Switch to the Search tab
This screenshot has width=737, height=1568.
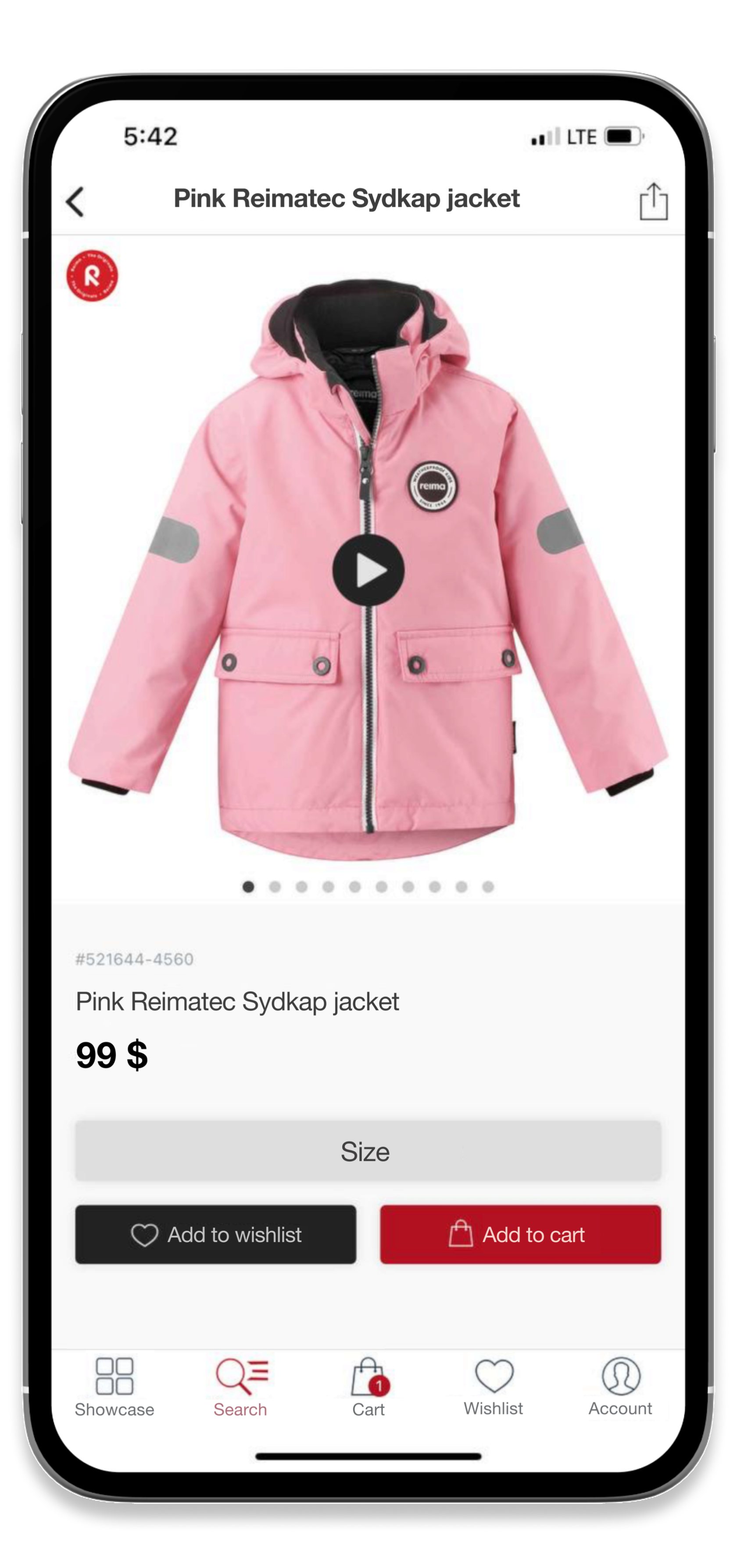pos(241,1388)
